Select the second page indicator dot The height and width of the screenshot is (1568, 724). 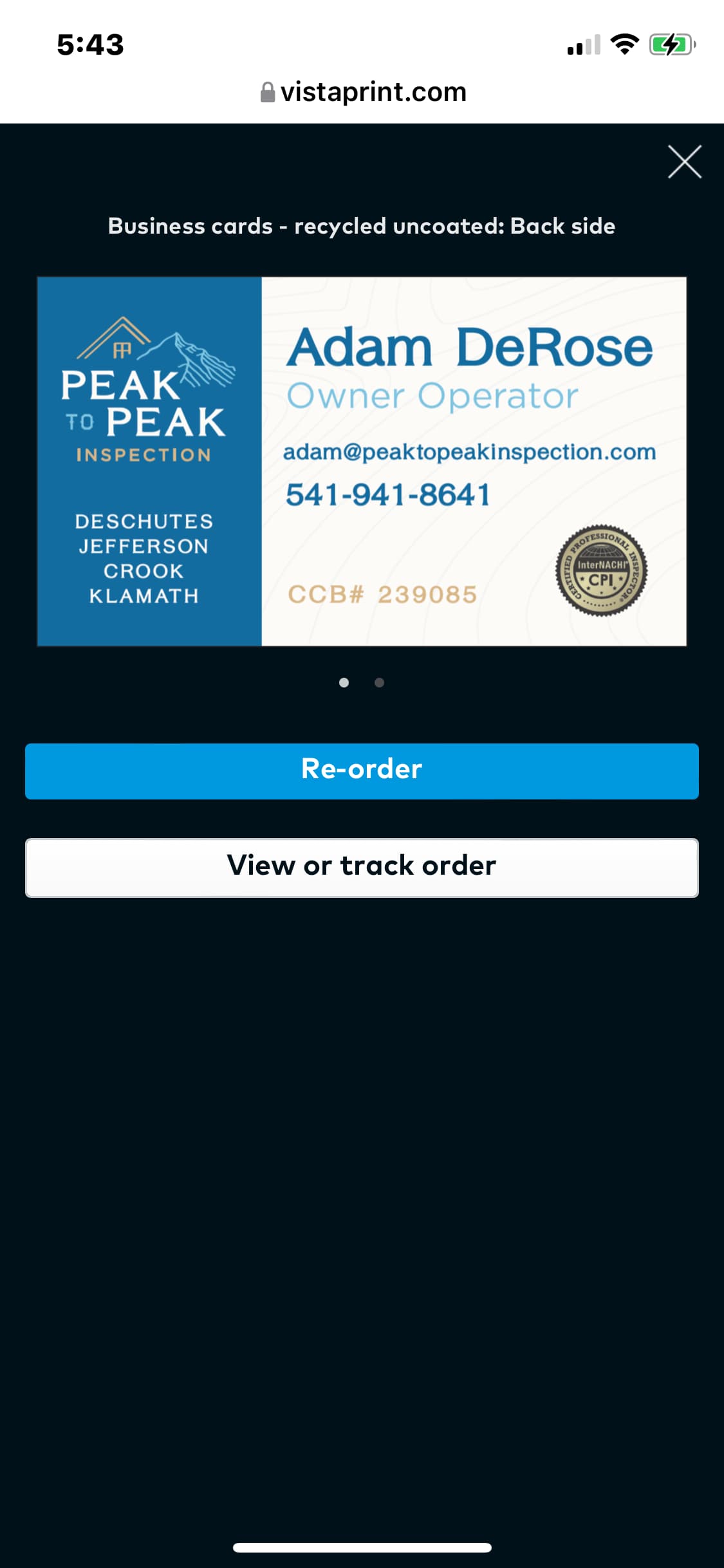[380, 682]
